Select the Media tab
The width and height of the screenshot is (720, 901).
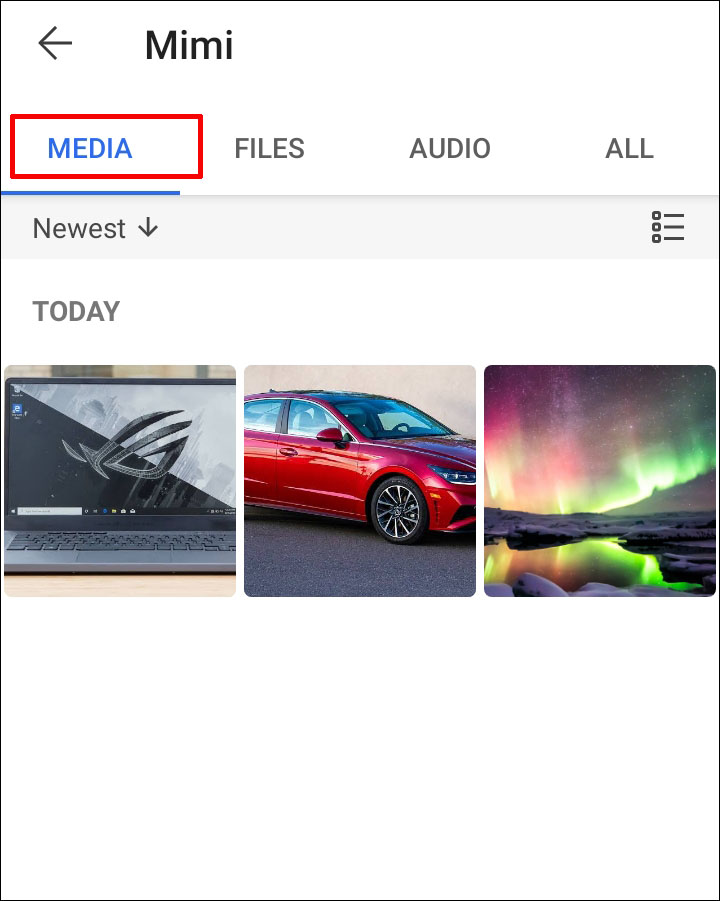pyautogui.click(x=90, y=149)
